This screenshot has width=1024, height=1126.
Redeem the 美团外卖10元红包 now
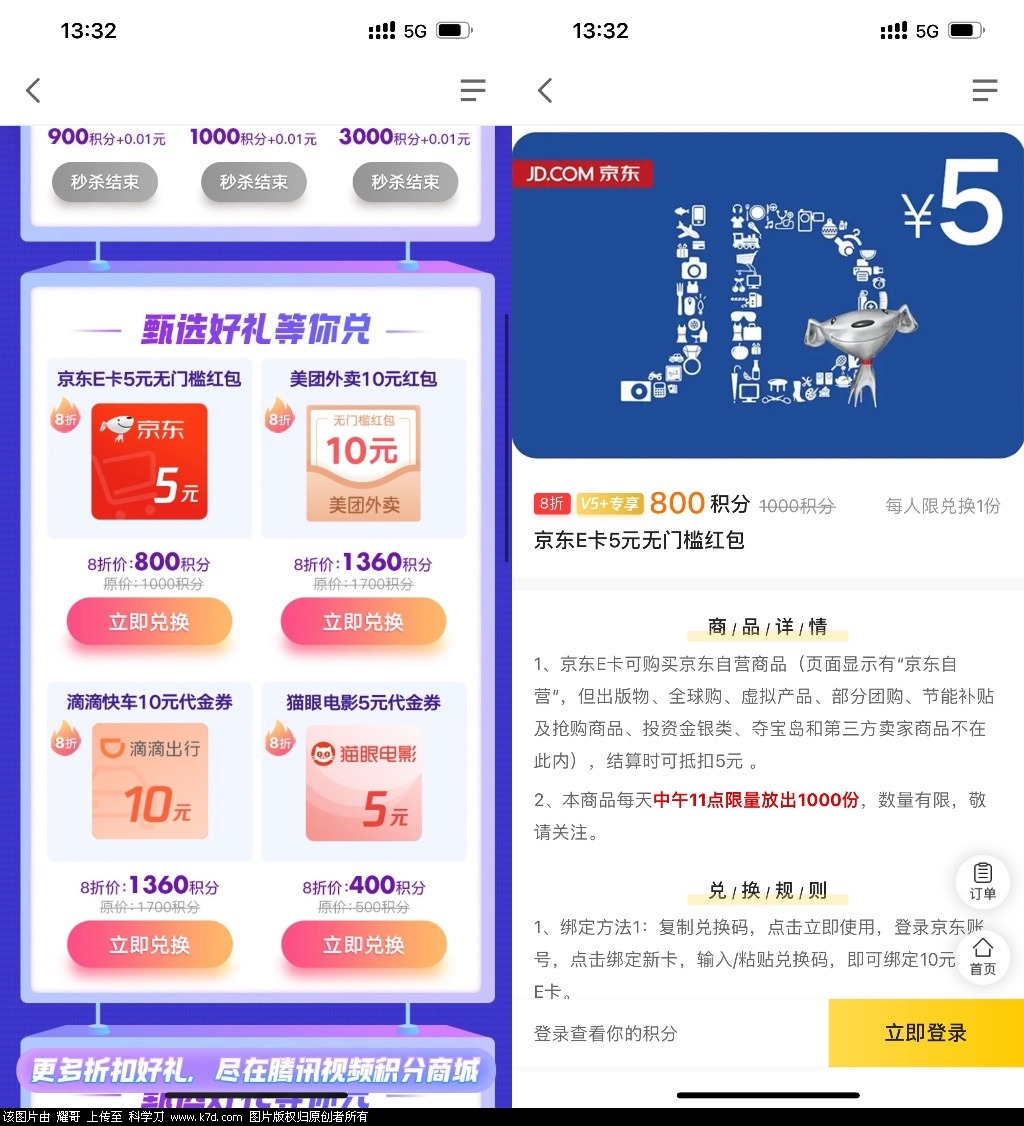363,622
